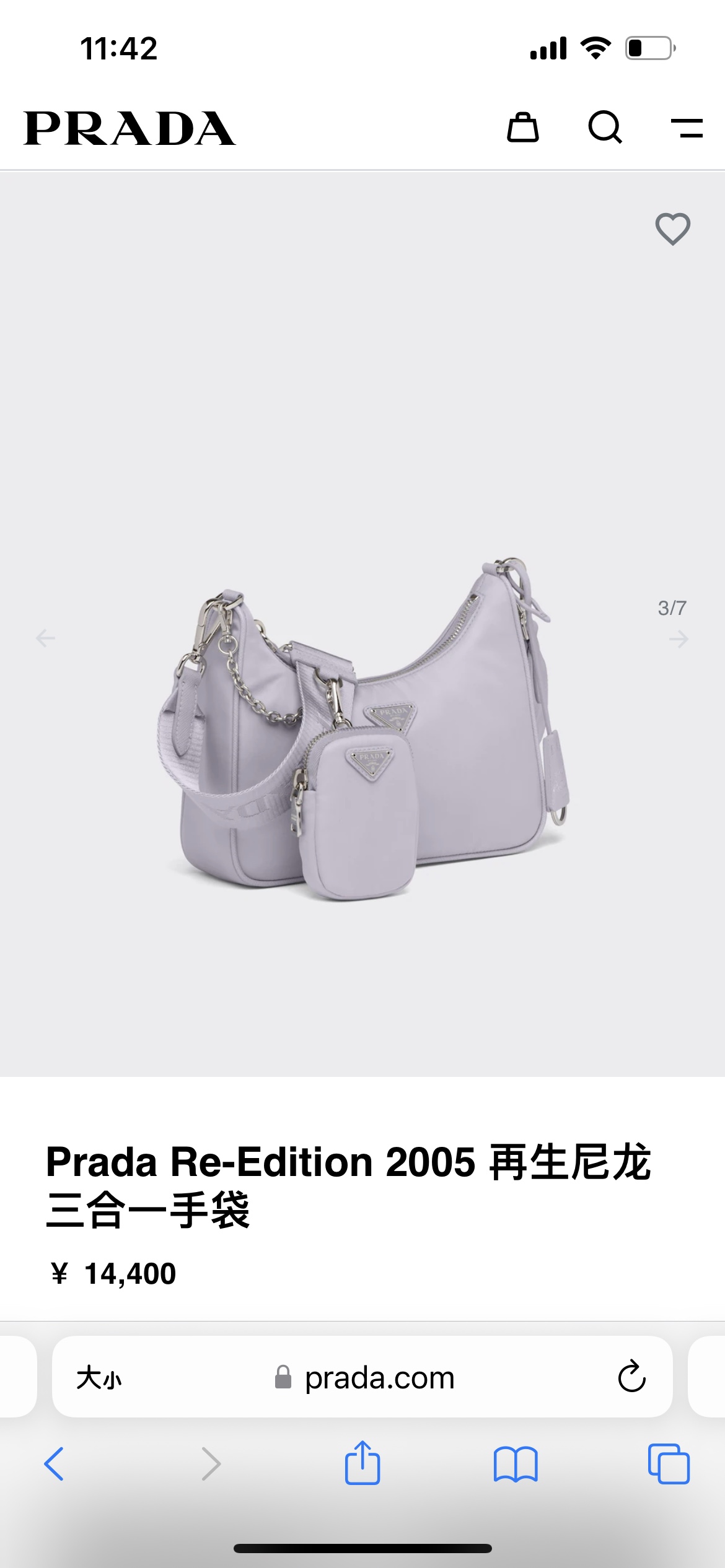Go back in Safari
The image size is (725, 1568).
click(55, 1464)
